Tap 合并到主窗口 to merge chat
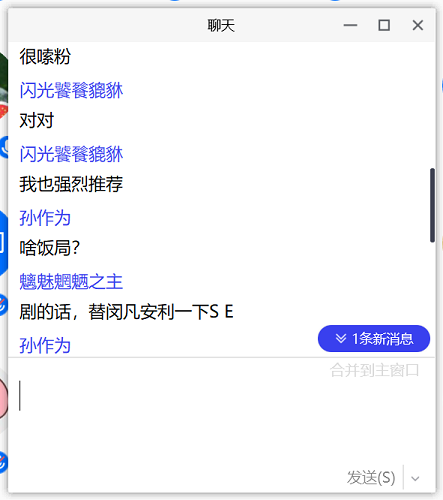The image size is (443, 500). click(374, 370)
